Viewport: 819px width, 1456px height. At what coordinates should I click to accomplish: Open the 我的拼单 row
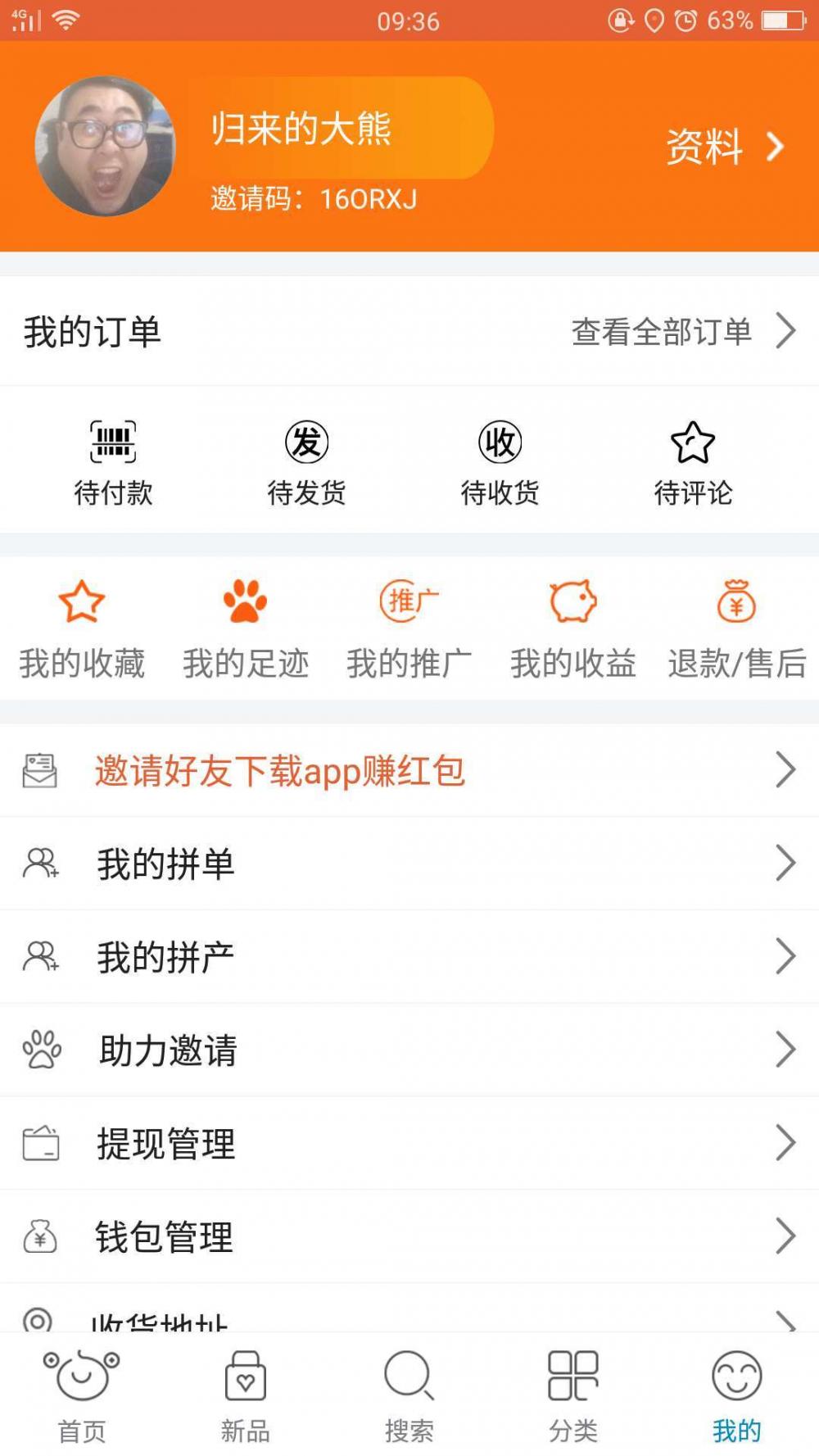tap(409, 864)
